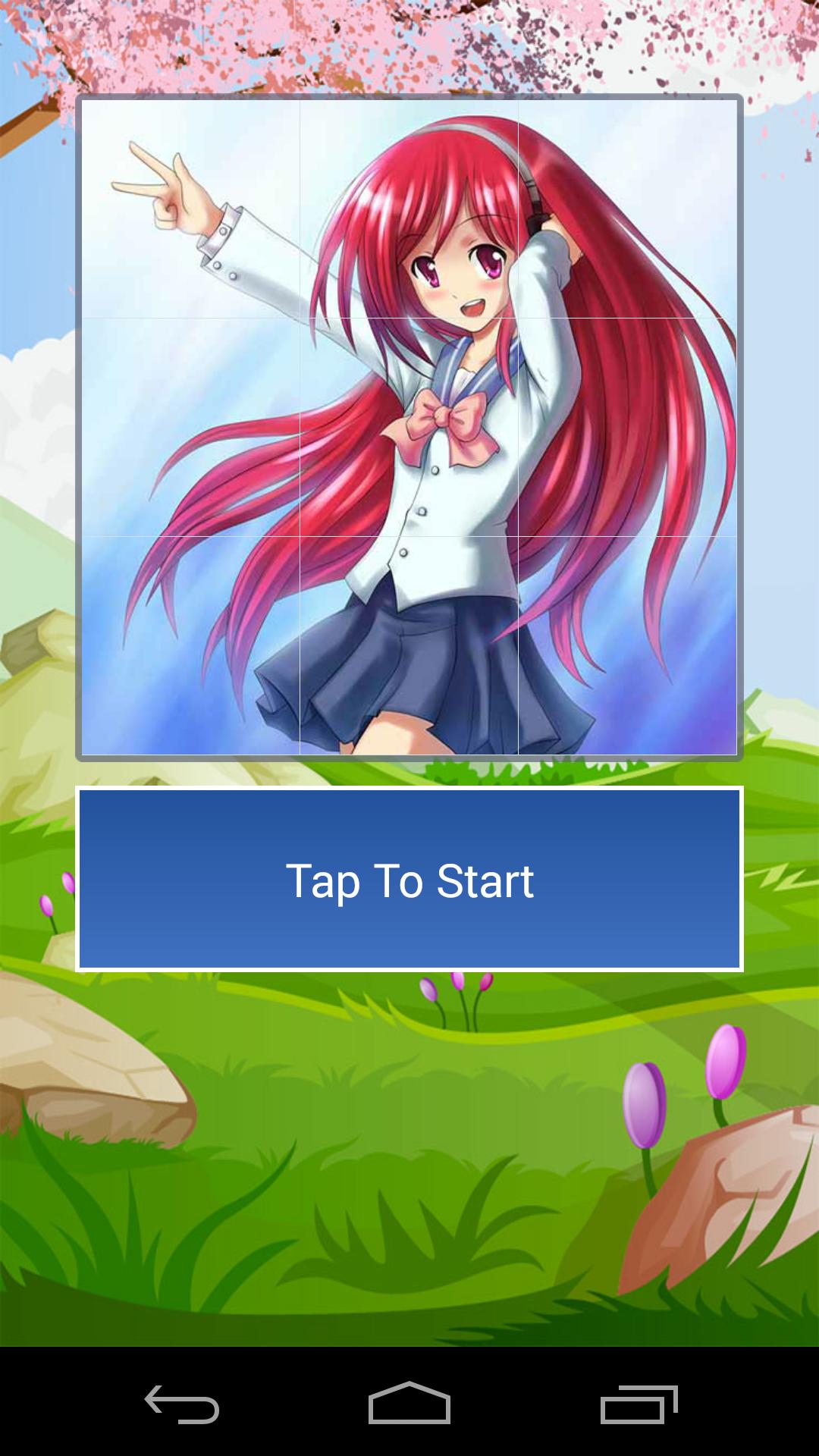Image resolution: width=819 pixels, height=1456 pixels.
Task: Tap the Tap To Start button
Action: pyautogui.click(x=409, y=880)
